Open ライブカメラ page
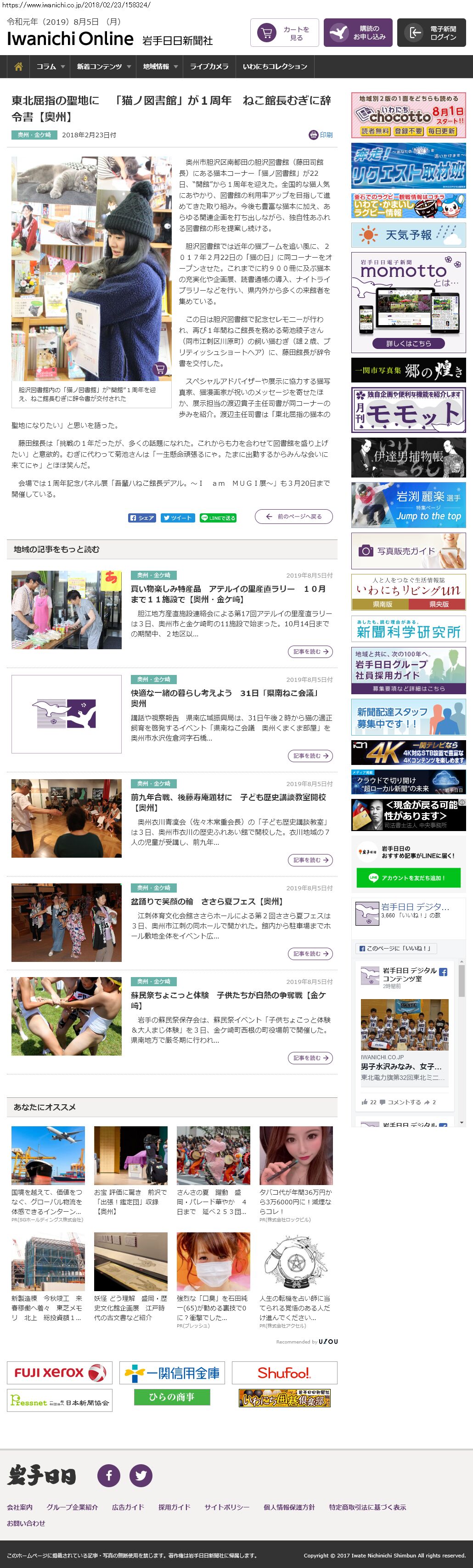The image size is (473, 1568). (x=209, y=67)
